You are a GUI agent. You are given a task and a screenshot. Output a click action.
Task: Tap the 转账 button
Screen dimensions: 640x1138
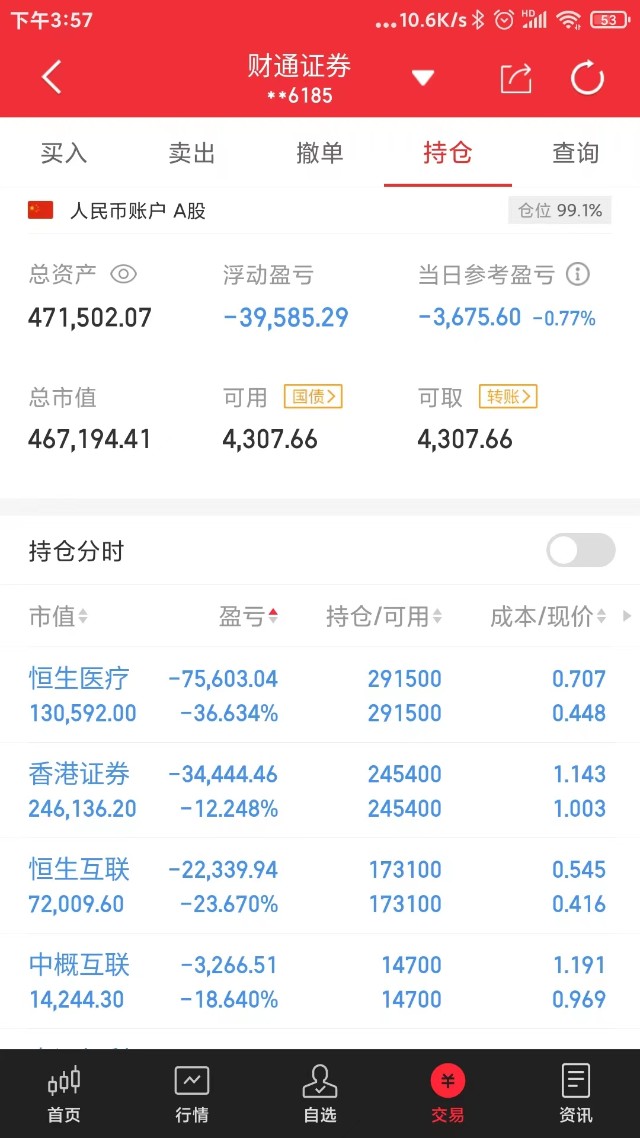pos(508,396)
